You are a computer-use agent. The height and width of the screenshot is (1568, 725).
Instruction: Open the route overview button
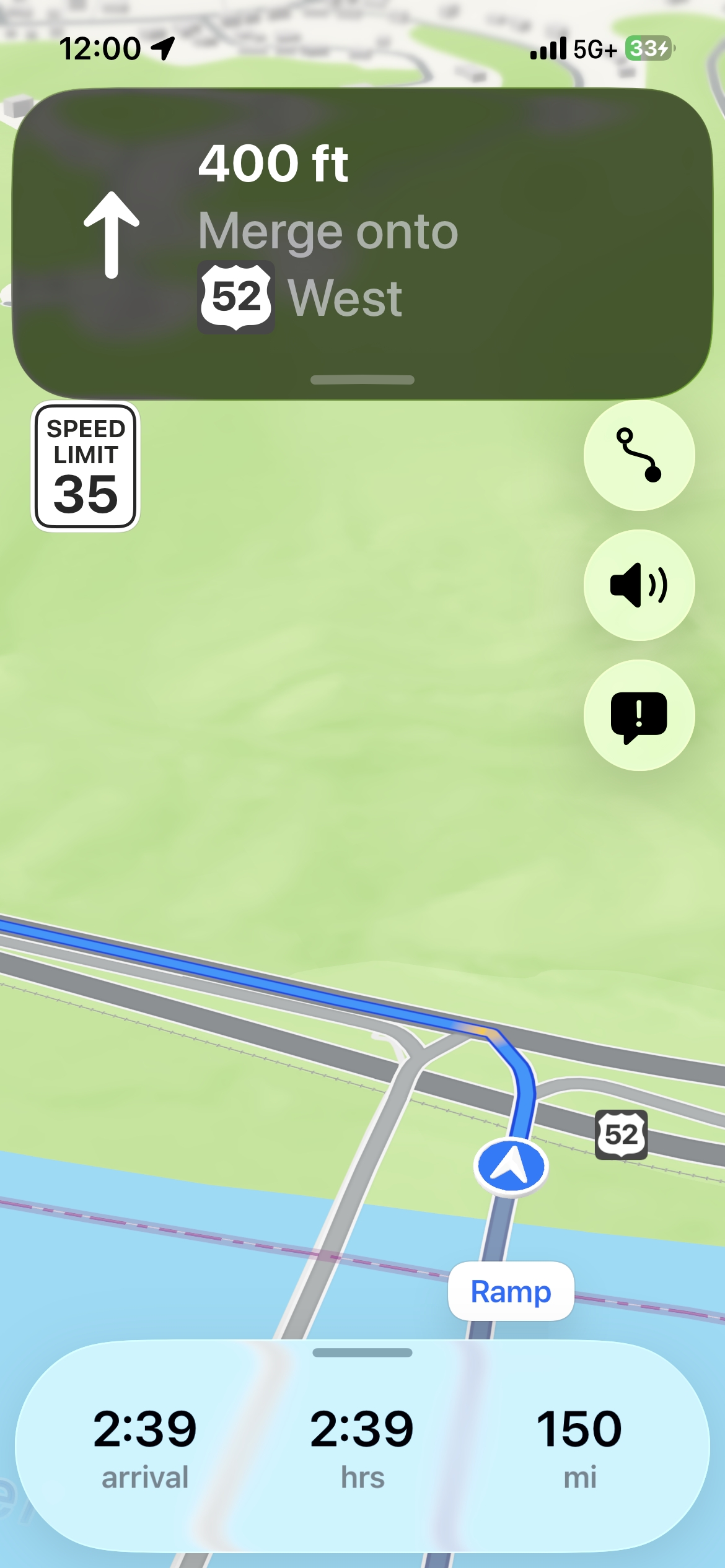[639, 455]
